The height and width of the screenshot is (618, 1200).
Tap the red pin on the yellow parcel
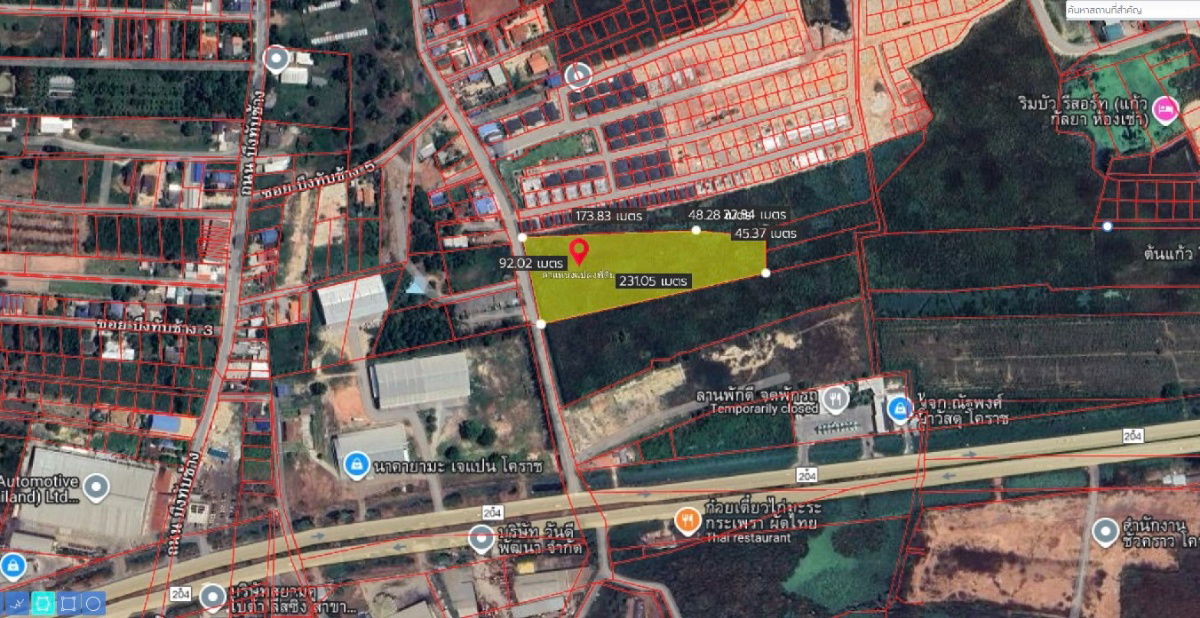tap(578, 250)
